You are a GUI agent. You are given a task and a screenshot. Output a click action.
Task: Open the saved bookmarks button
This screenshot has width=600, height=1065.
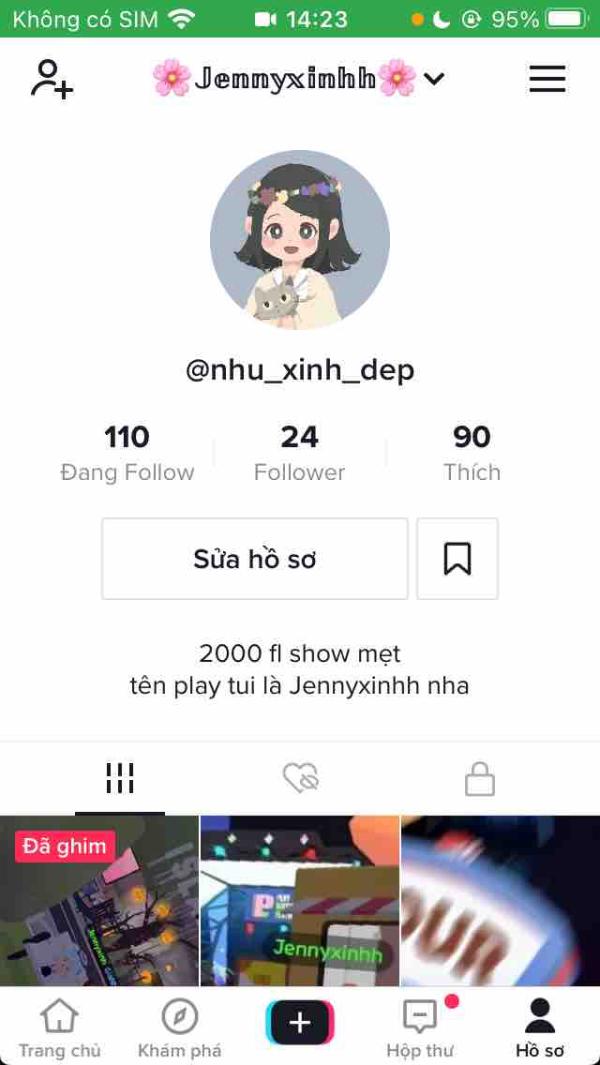click(457, 559)
